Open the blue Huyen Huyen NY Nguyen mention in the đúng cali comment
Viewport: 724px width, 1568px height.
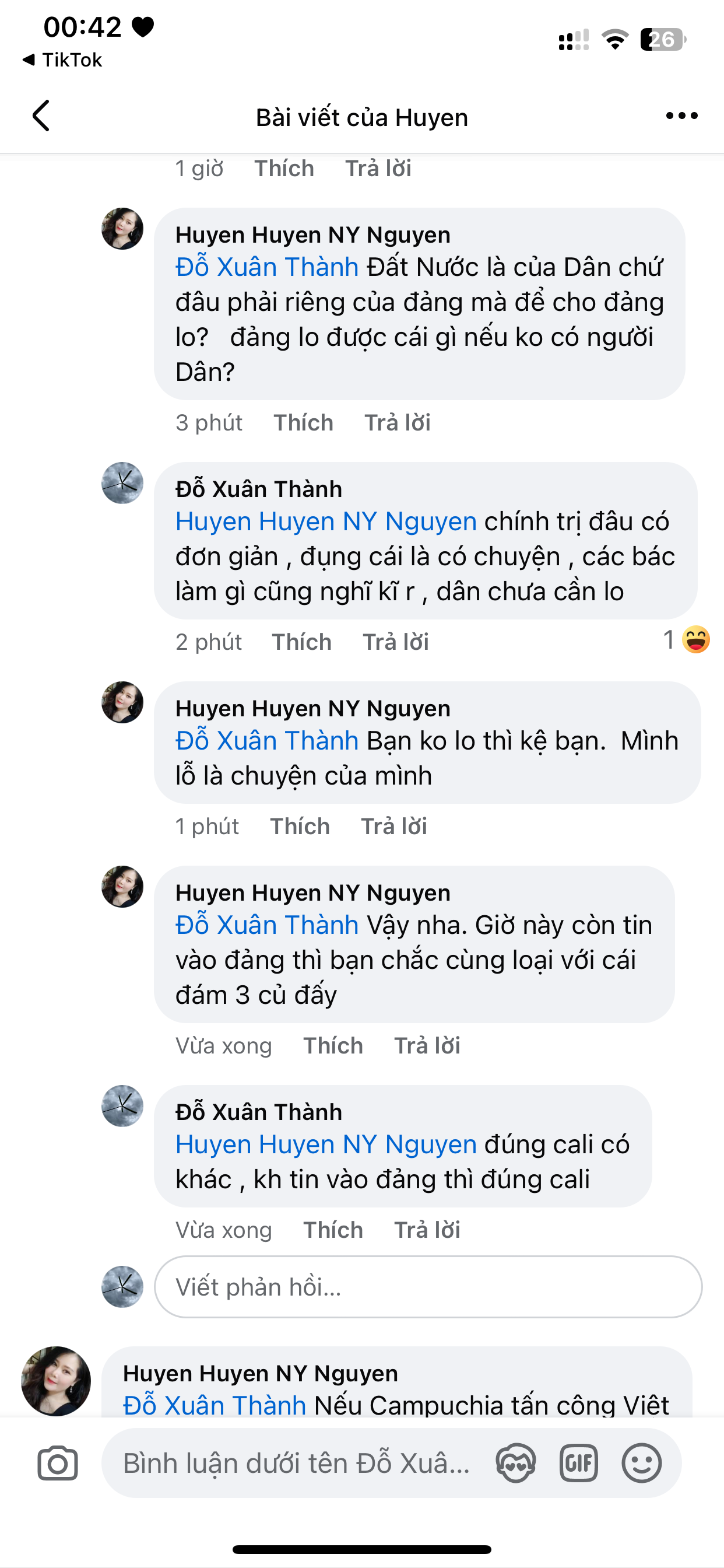tap(326, 1144)
